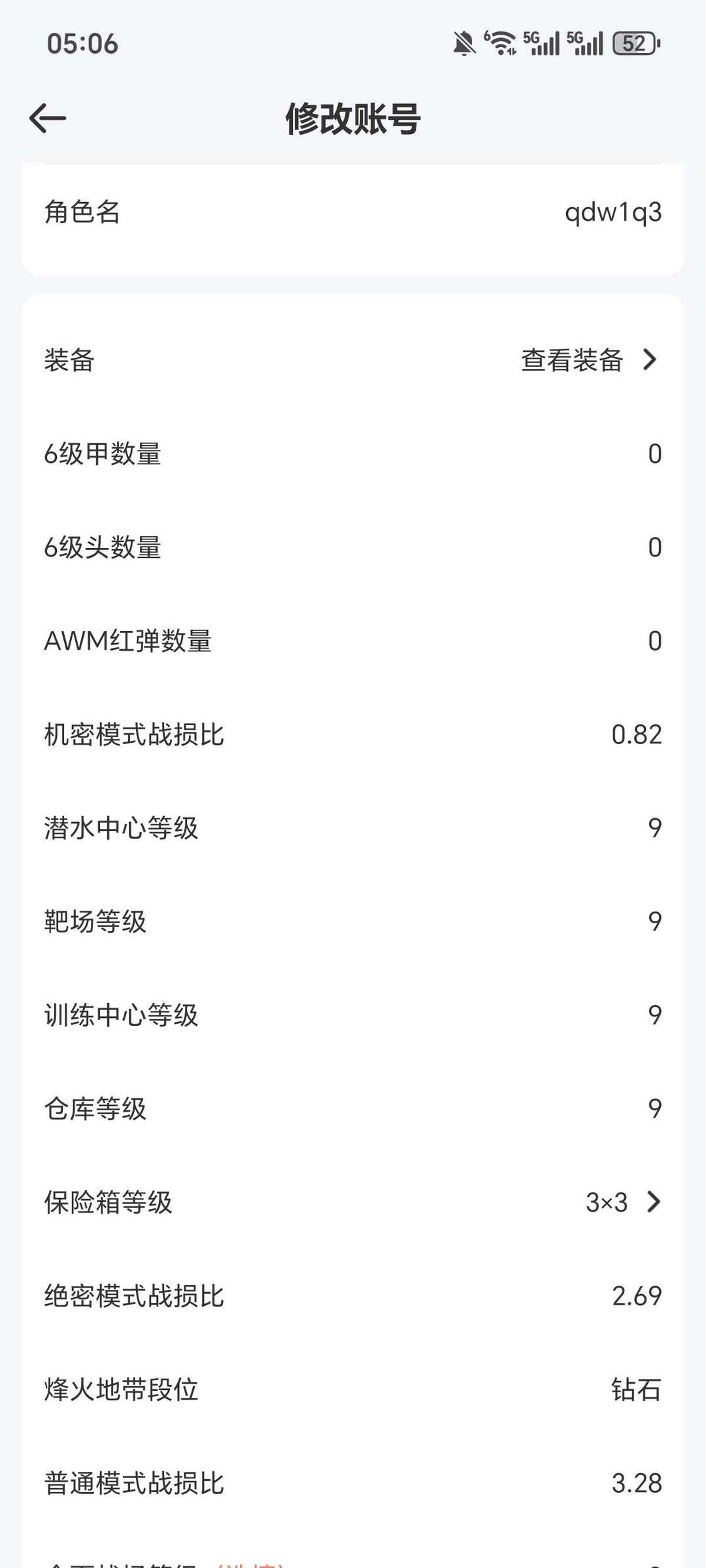Edit the 训练中心等级 value
The image size is (706, 1568).
click(x=654, y=1015)
